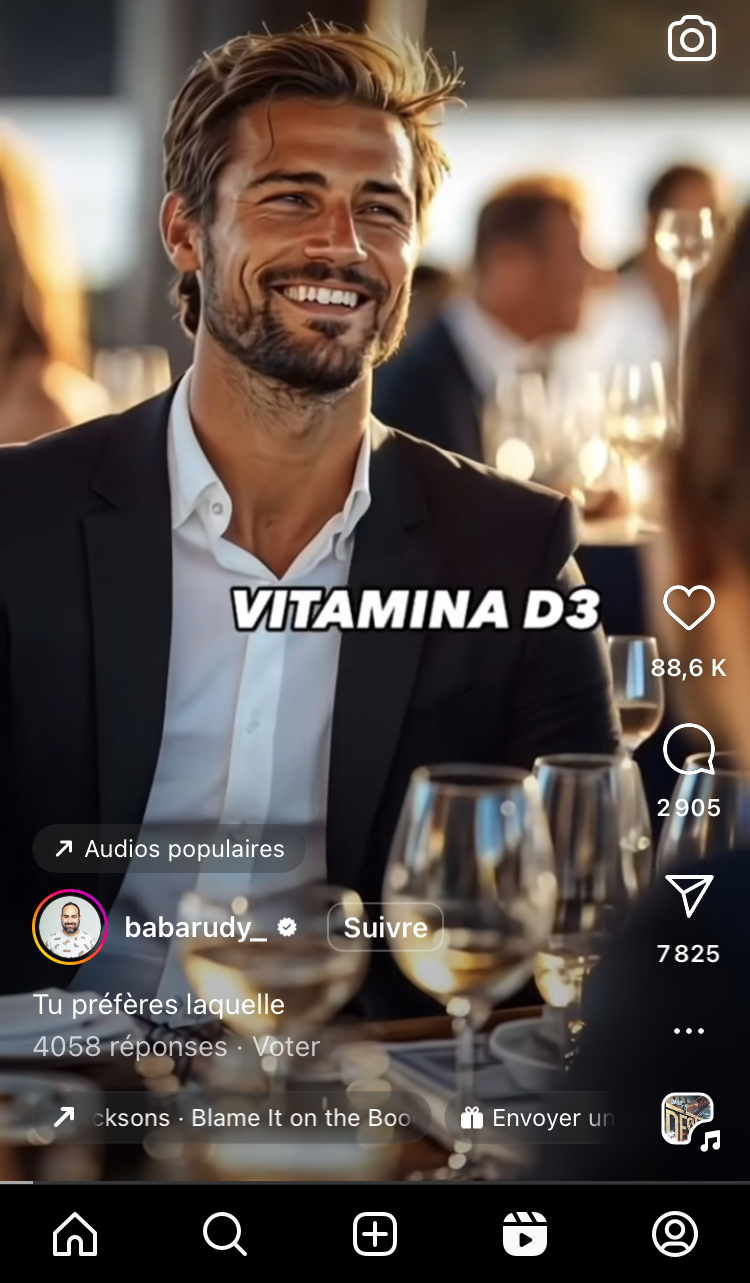This screenshot has height=1283, width=750.
Task: Open babarudy_ profile picture
Action: [70, 927]
